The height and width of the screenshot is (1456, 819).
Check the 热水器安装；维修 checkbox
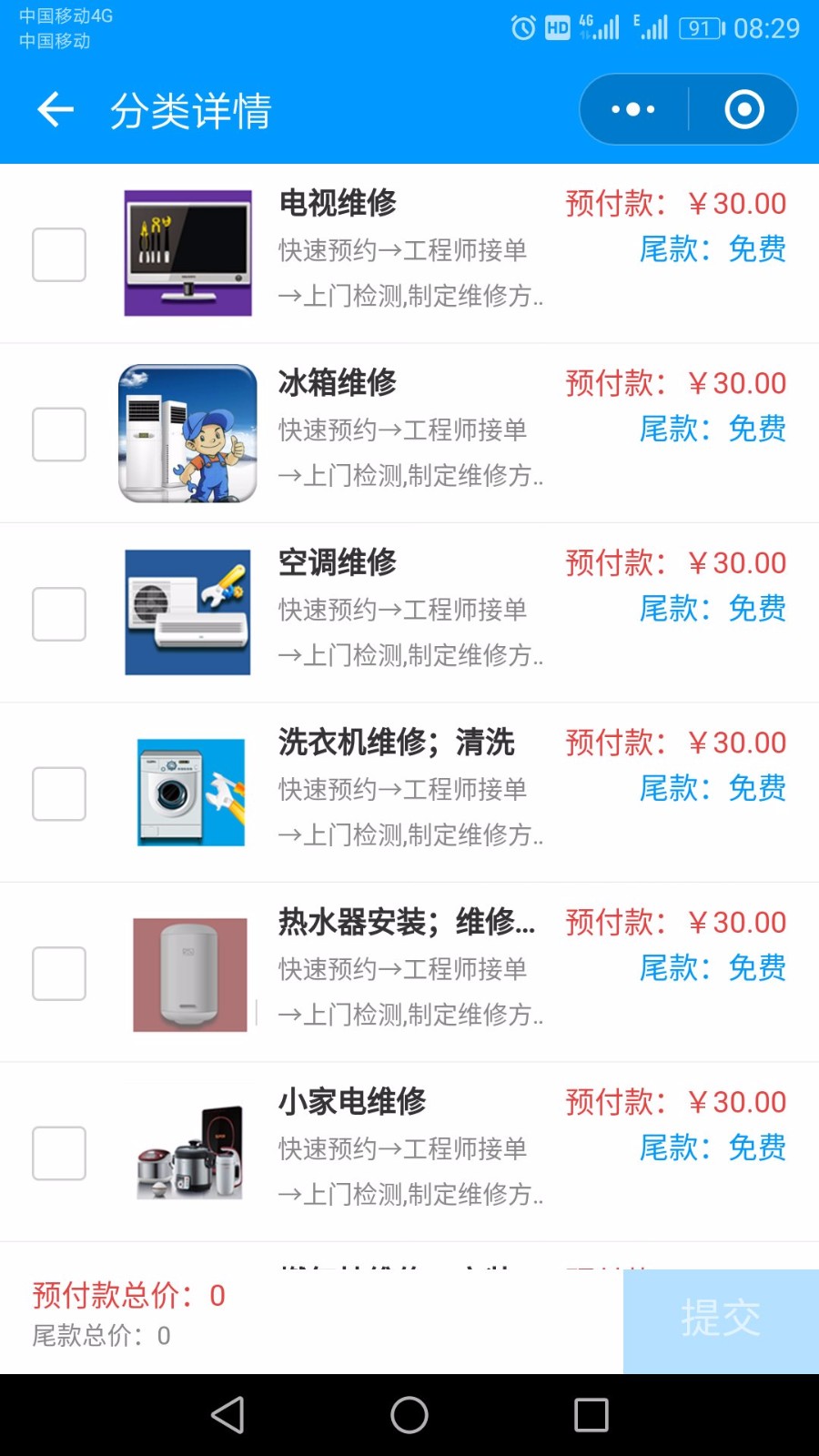(59, 974)
